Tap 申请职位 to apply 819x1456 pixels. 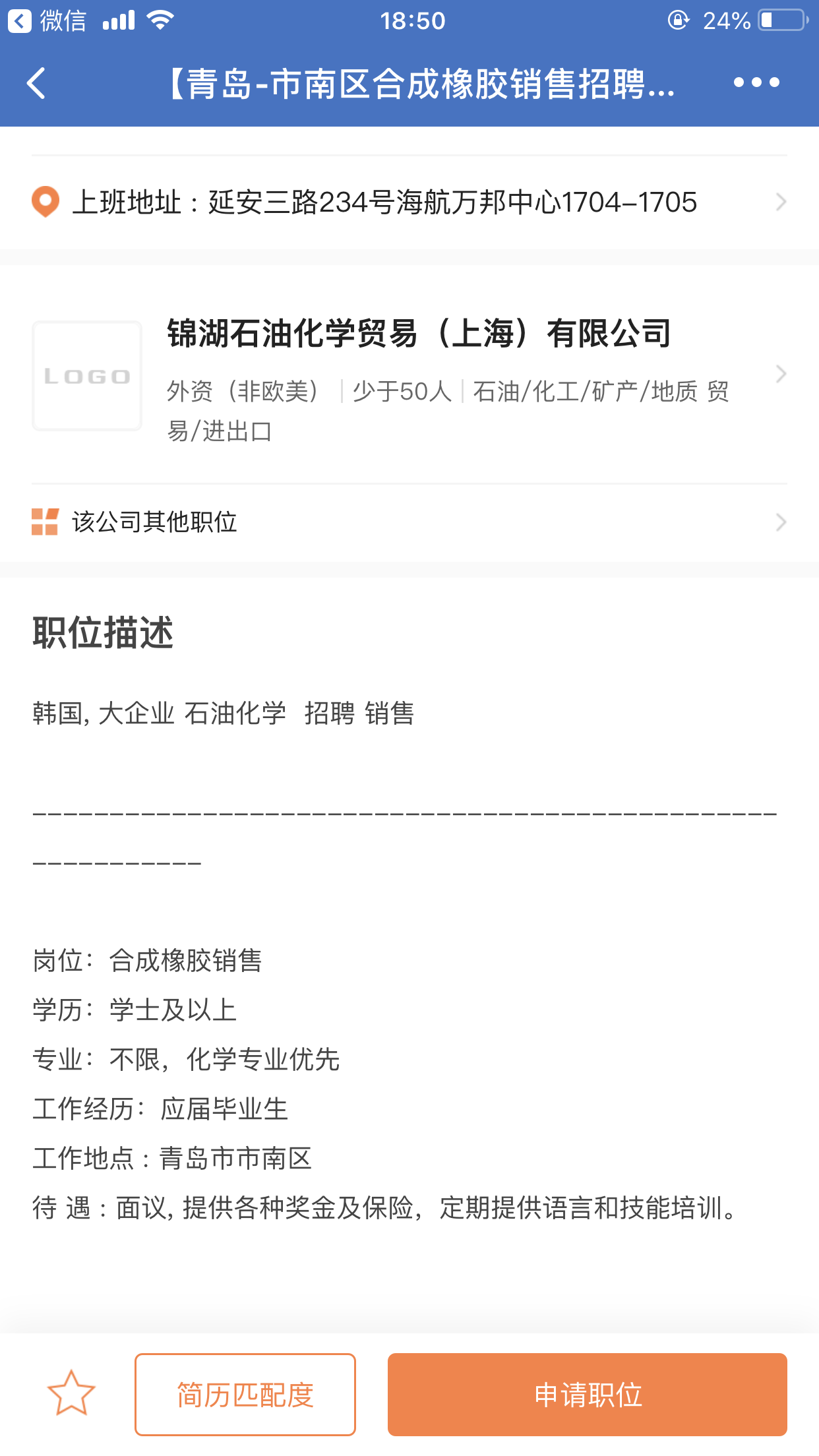(x=587, y=1394)
